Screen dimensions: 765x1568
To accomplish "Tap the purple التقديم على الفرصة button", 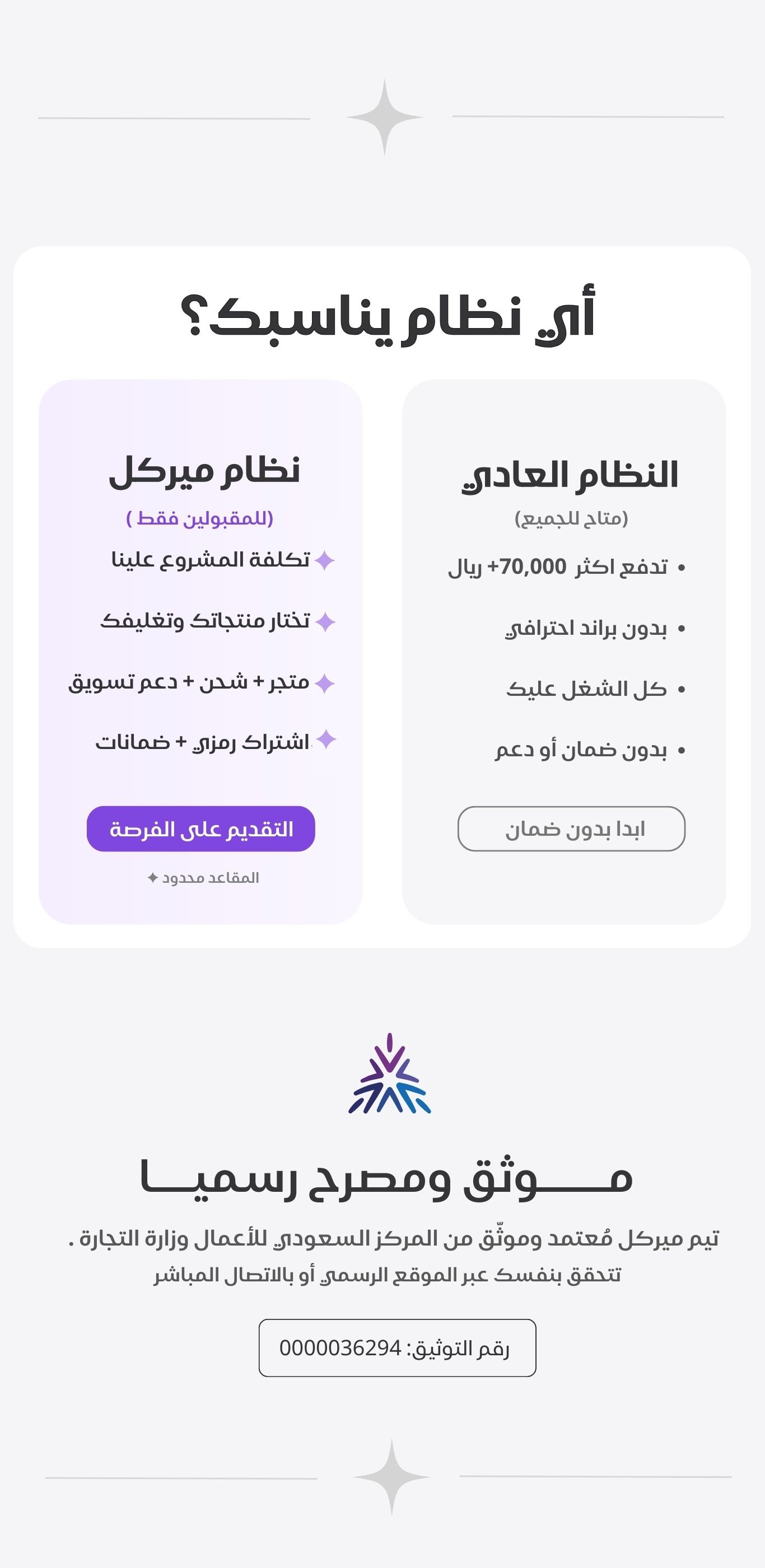I will (200, 829).
